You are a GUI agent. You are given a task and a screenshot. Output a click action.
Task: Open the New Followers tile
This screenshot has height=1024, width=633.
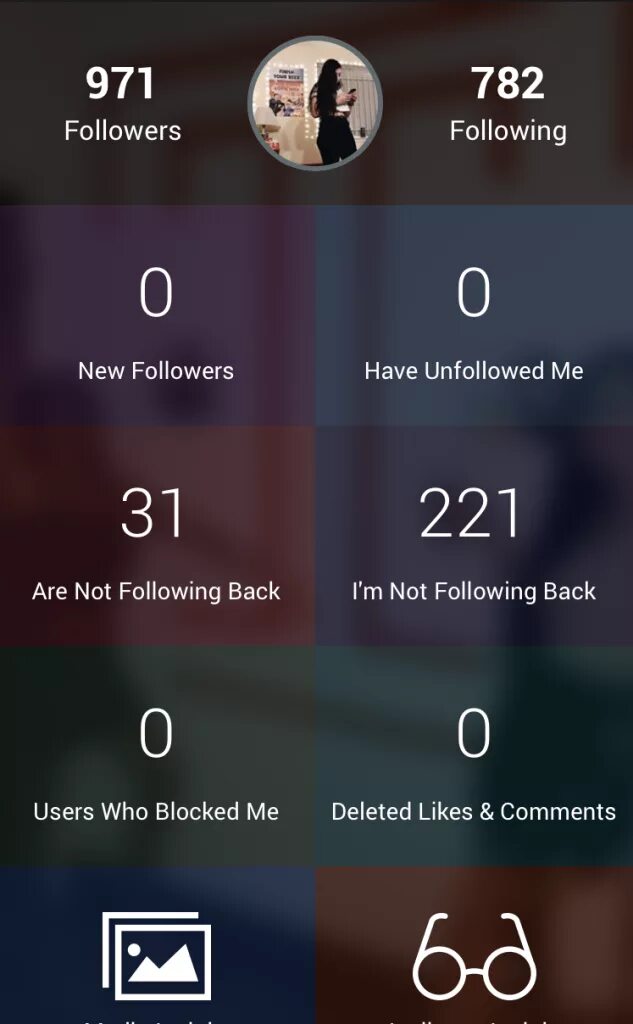(x=157, y=317)
